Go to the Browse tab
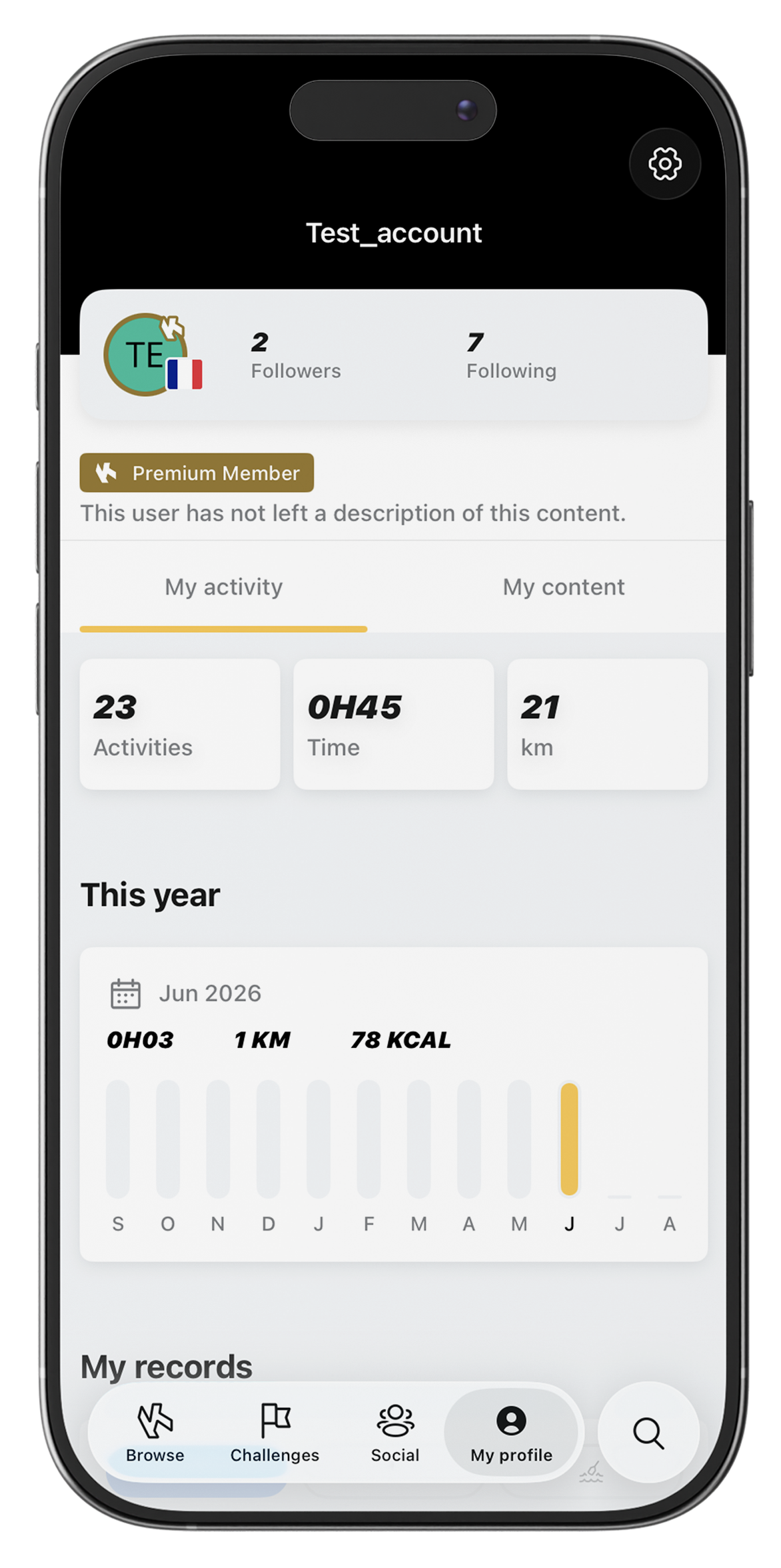This screenshot has height=1568, width=781. pos(155,1433)
